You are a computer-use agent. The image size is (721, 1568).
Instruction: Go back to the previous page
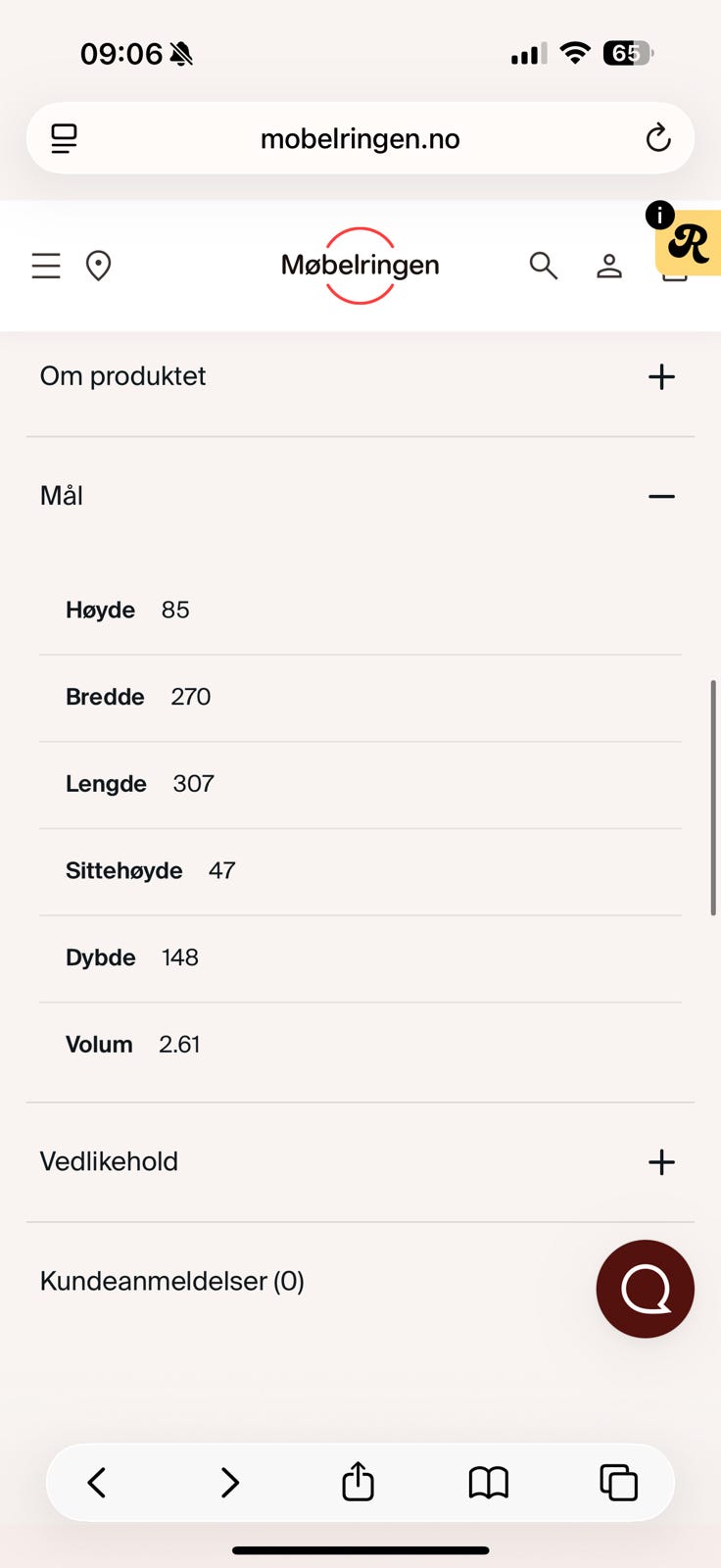pos(97,1482)
